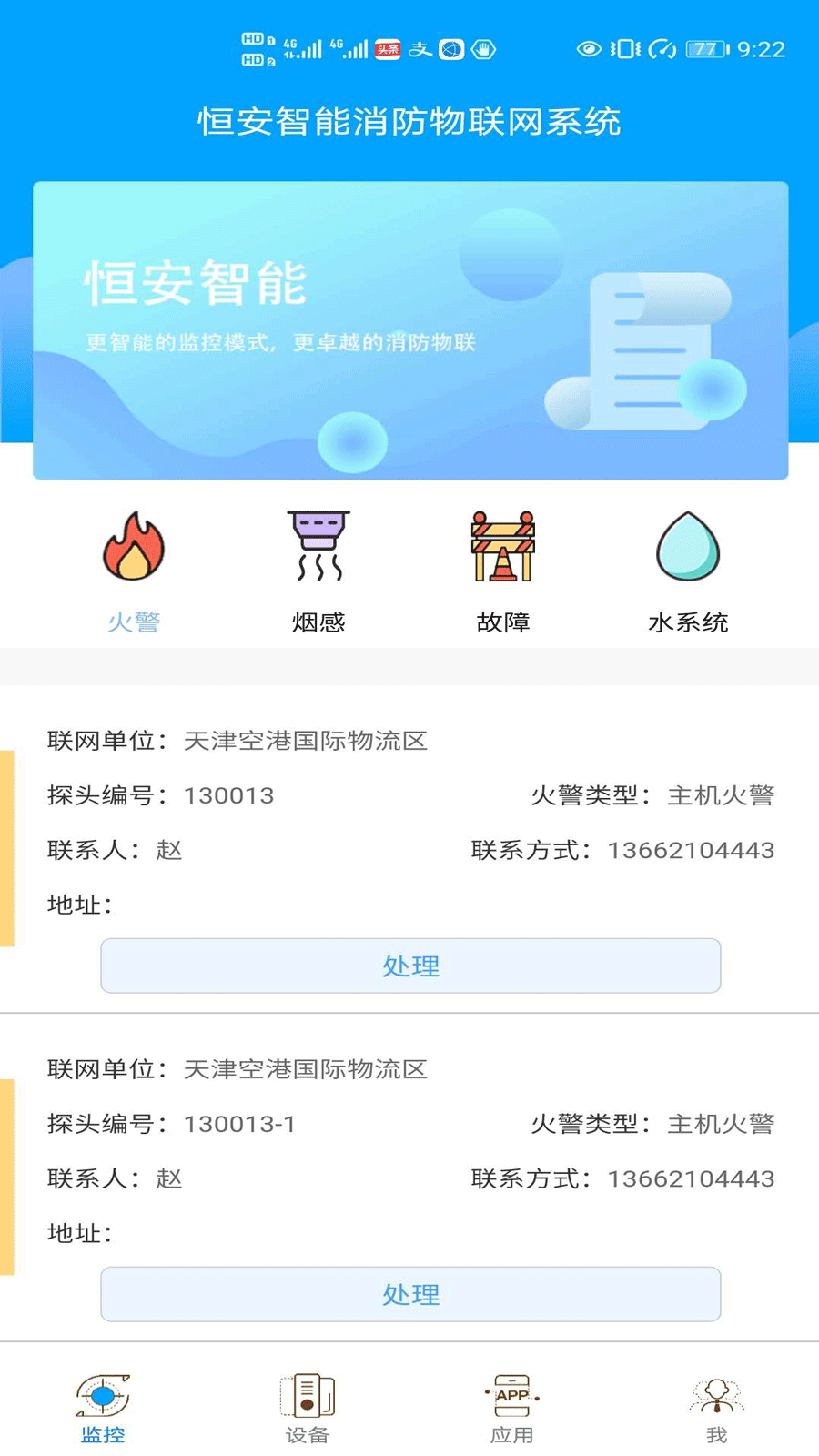The image size is (819, 1456).
Task: Select the 火警 flame icon
Action: click(x=135, y=547)
